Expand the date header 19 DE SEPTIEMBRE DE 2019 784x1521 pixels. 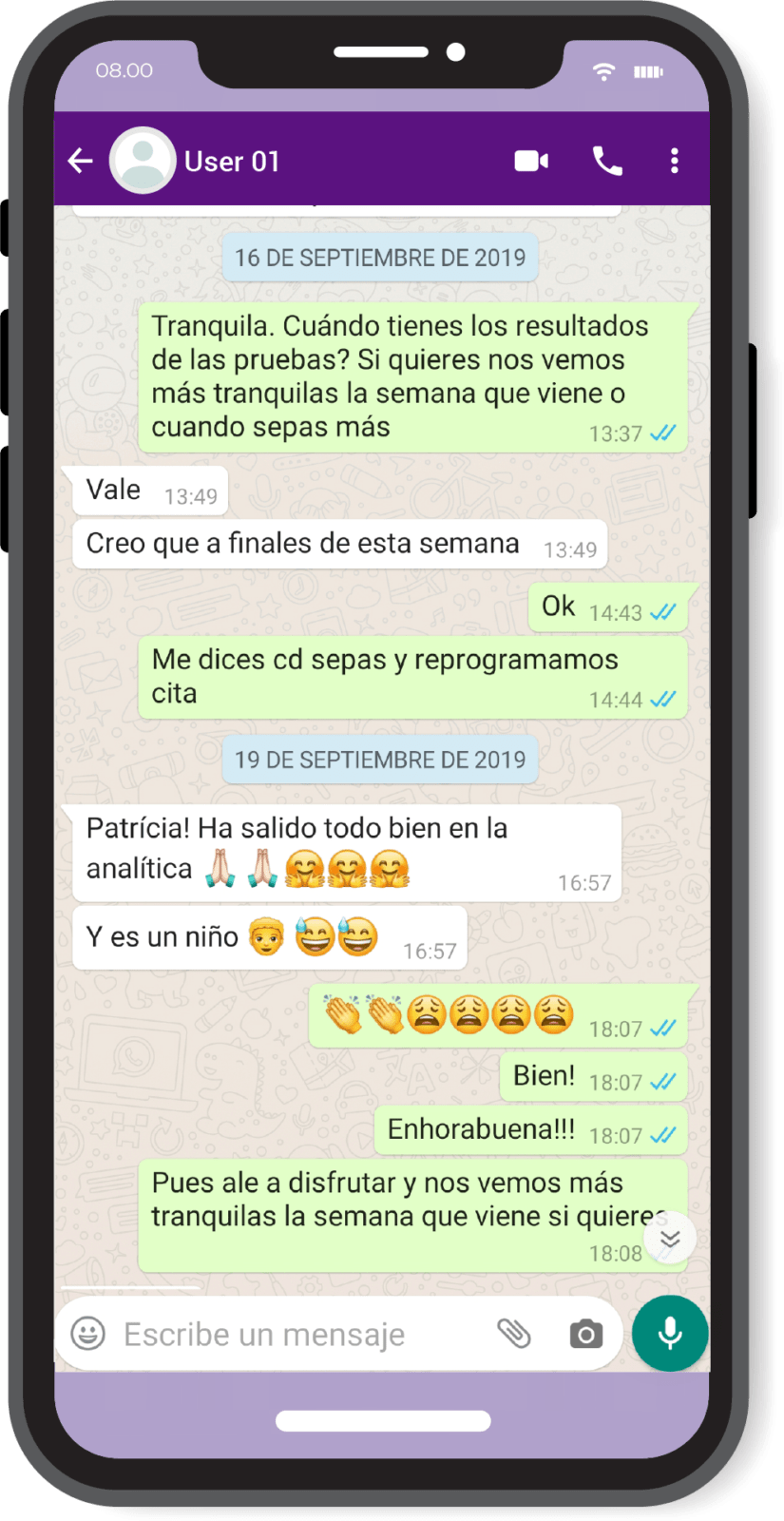(x=379, y=759)
